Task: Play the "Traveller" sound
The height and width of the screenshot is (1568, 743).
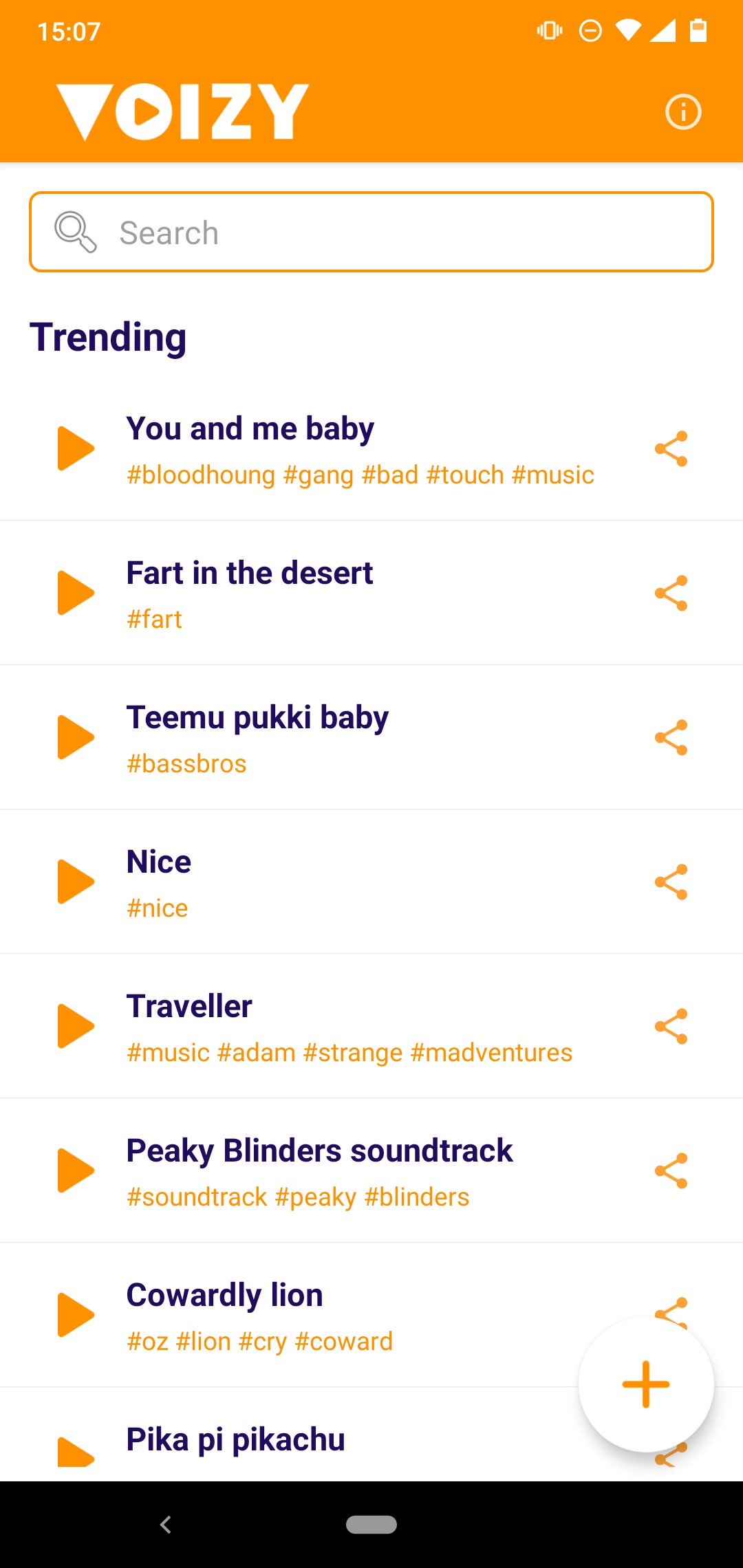Action: click(x=75, y=1026)
